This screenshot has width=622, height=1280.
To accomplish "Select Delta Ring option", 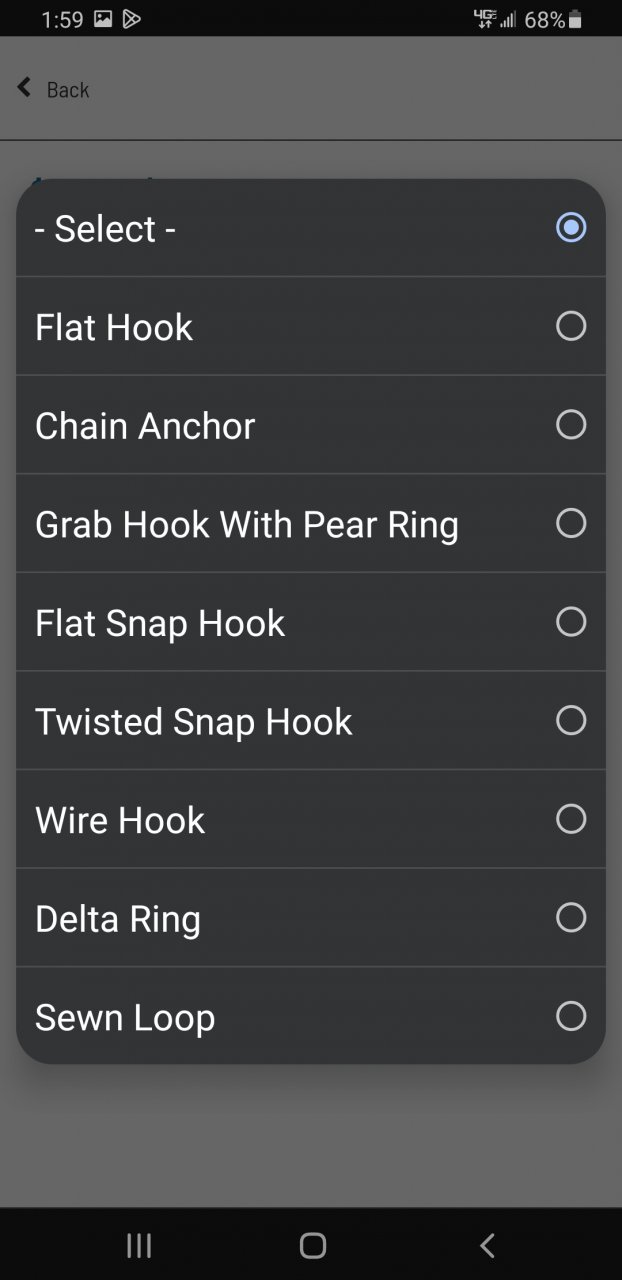I will pos(310,918).
